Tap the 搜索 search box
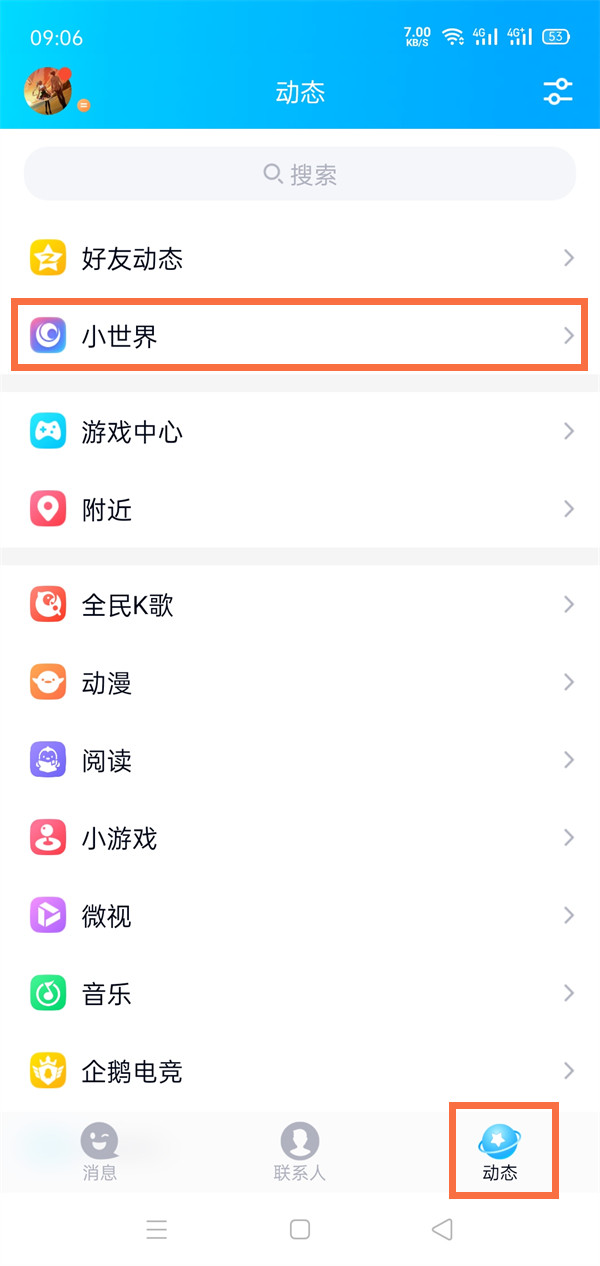Viewport: 600px width, 1266px height. point(300,175)
